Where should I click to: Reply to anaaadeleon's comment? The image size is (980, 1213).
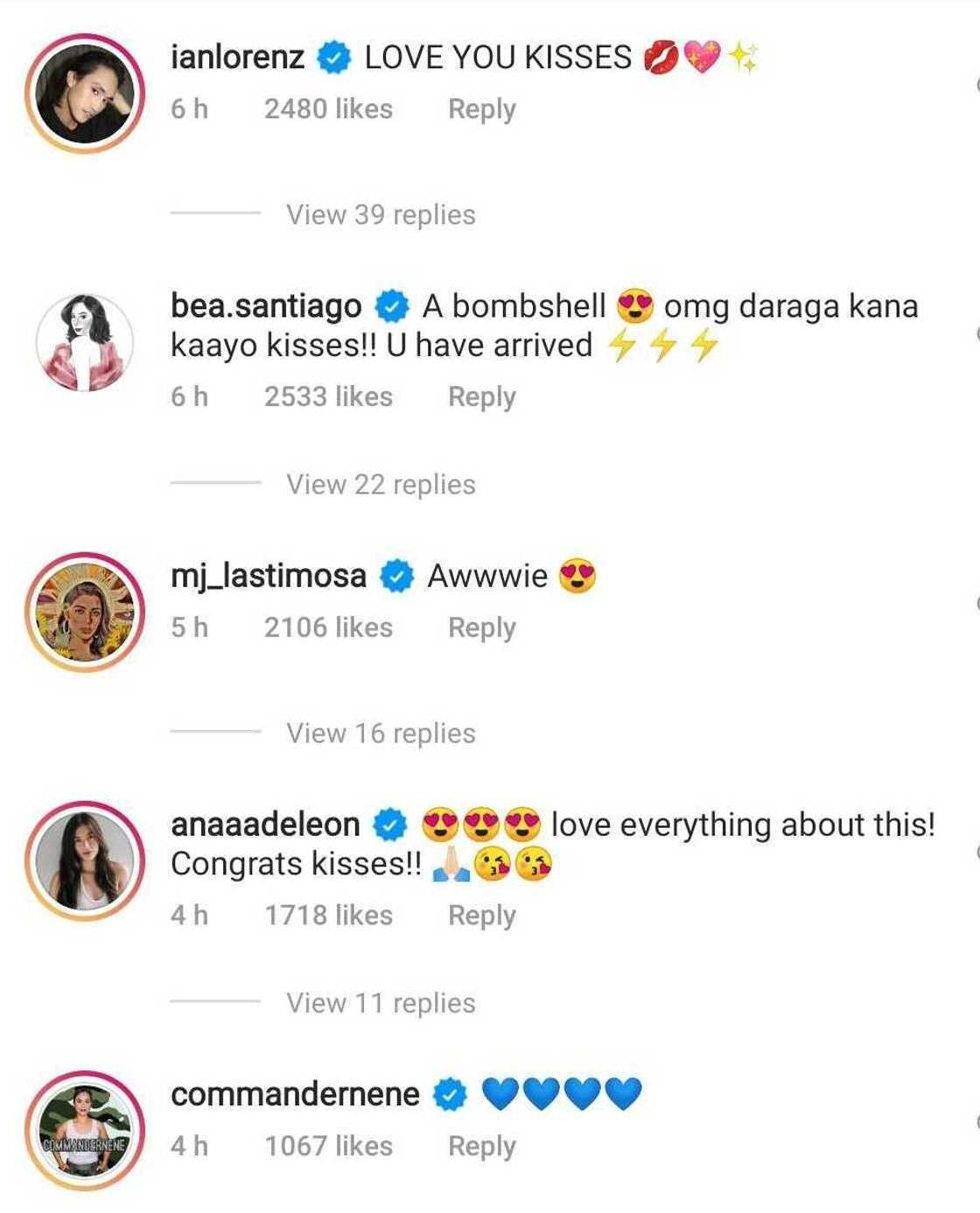coord(481,915)
